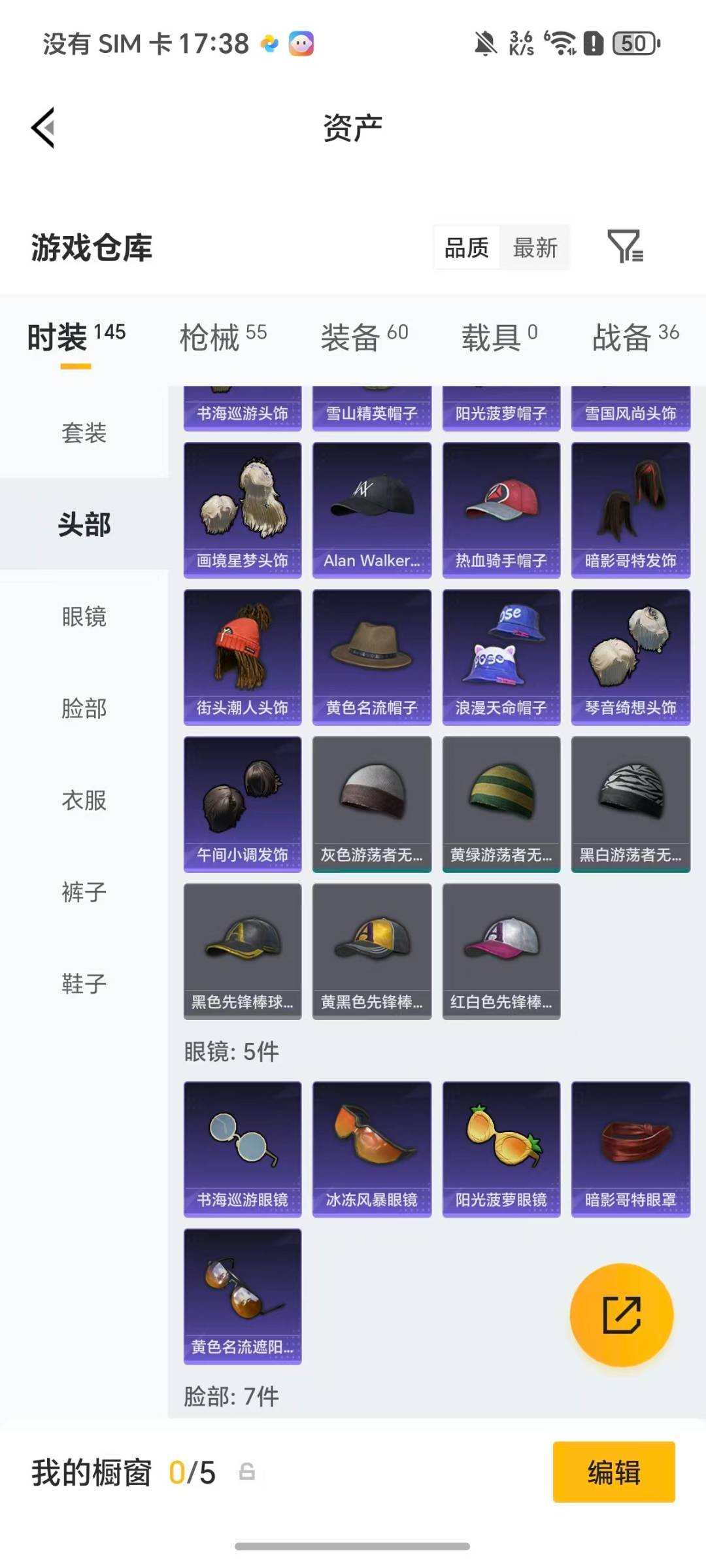
Task: Enable Wi-Fi view via the status bar icon
Action: 559,43
